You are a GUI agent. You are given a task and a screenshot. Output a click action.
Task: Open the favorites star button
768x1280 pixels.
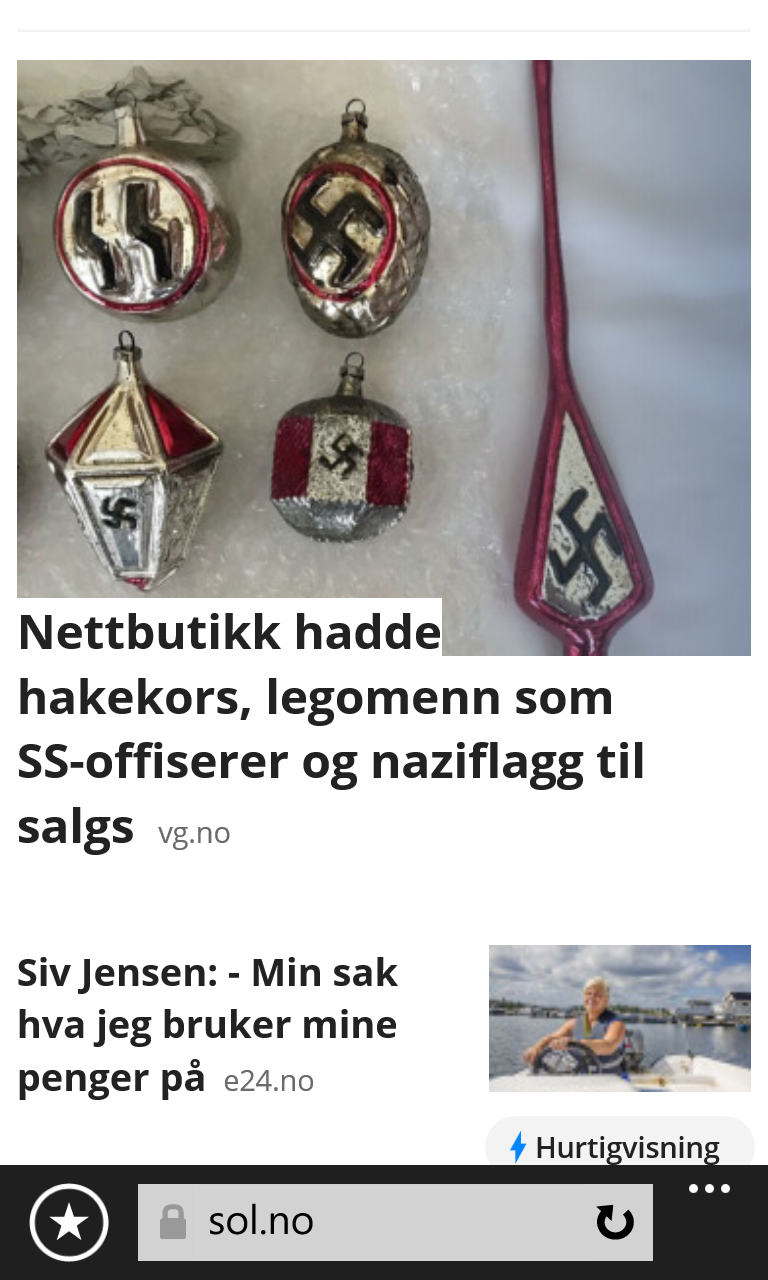pos(69,1222)
